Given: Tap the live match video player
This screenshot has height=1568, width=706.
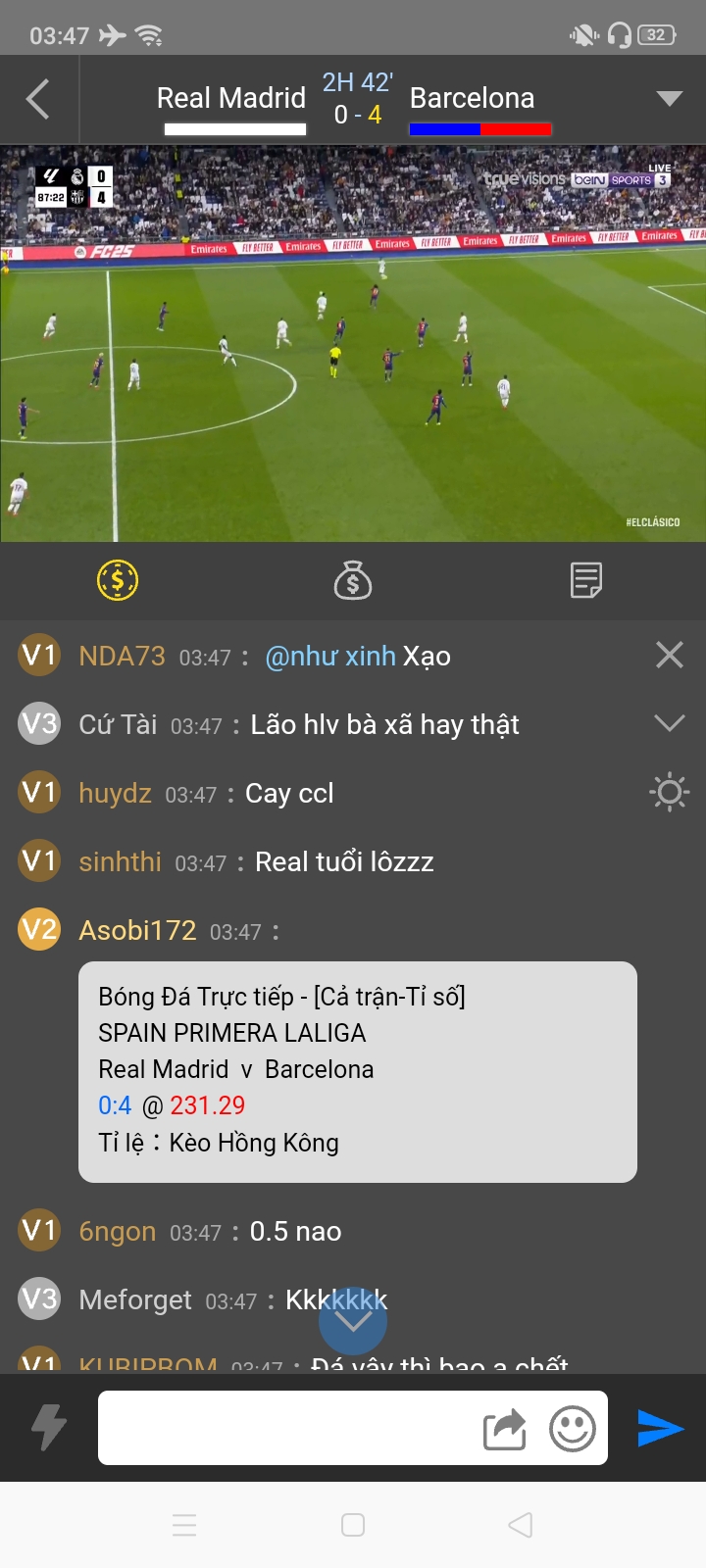Looking at the screenshot, I should 353,343.
